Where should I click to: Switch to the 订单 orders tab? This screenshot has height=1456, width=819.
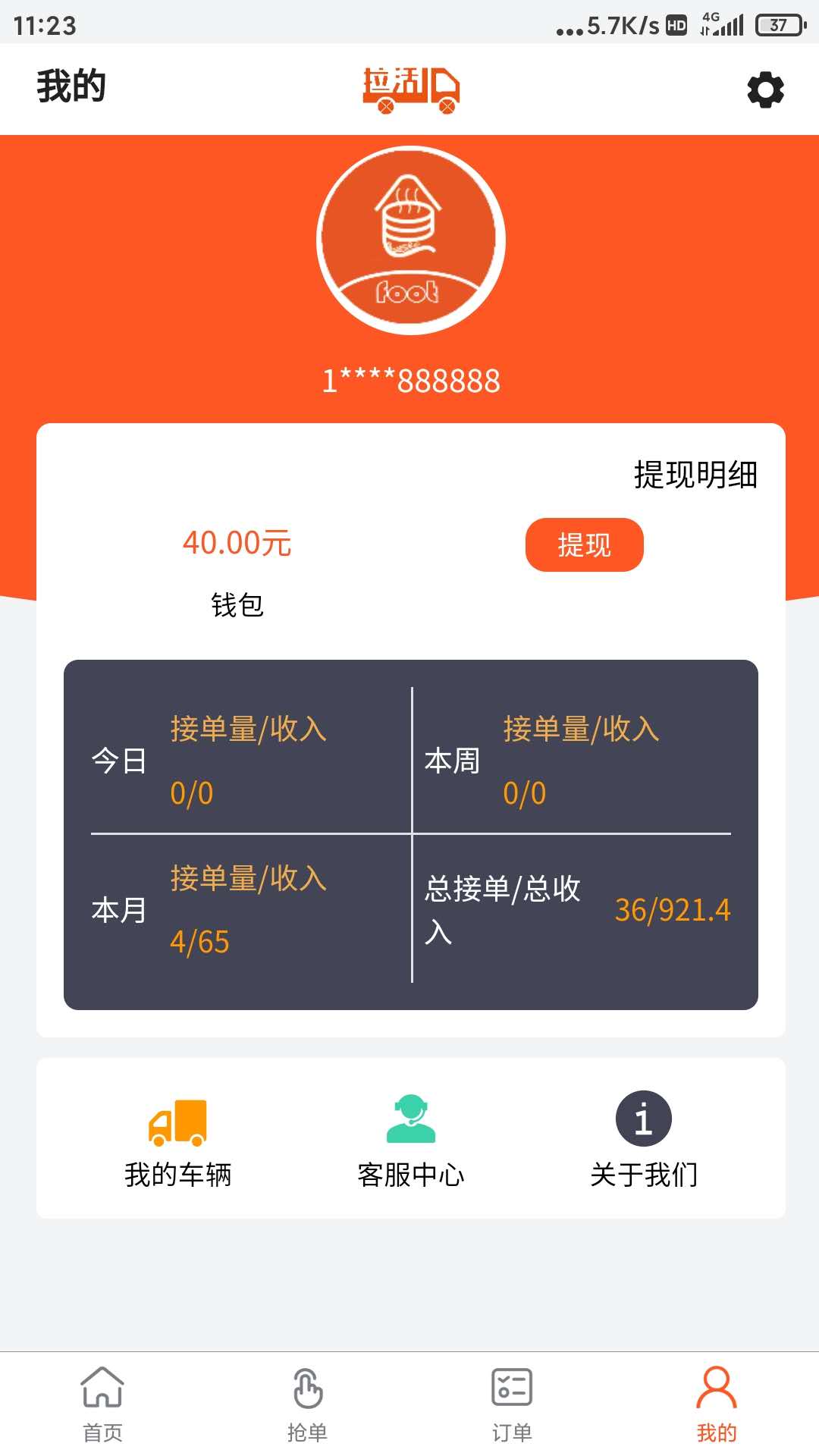512,1404
